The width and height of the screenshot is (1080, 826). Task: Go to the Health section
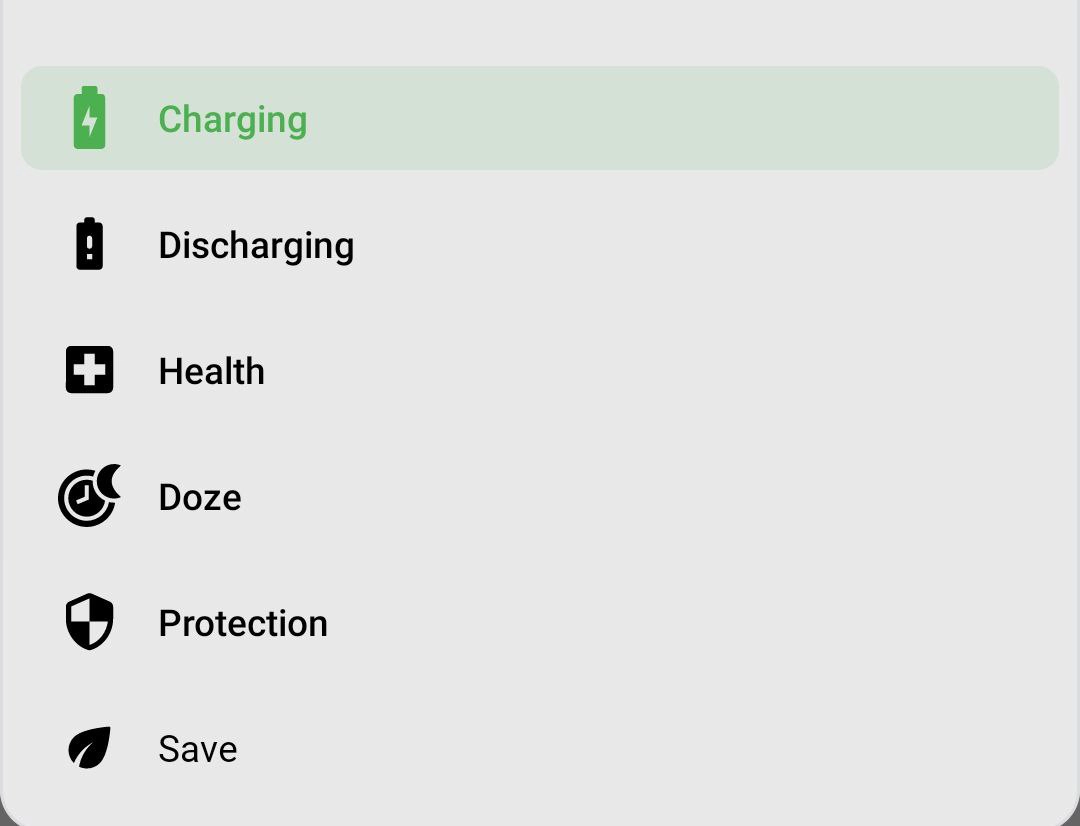(211, 371)
